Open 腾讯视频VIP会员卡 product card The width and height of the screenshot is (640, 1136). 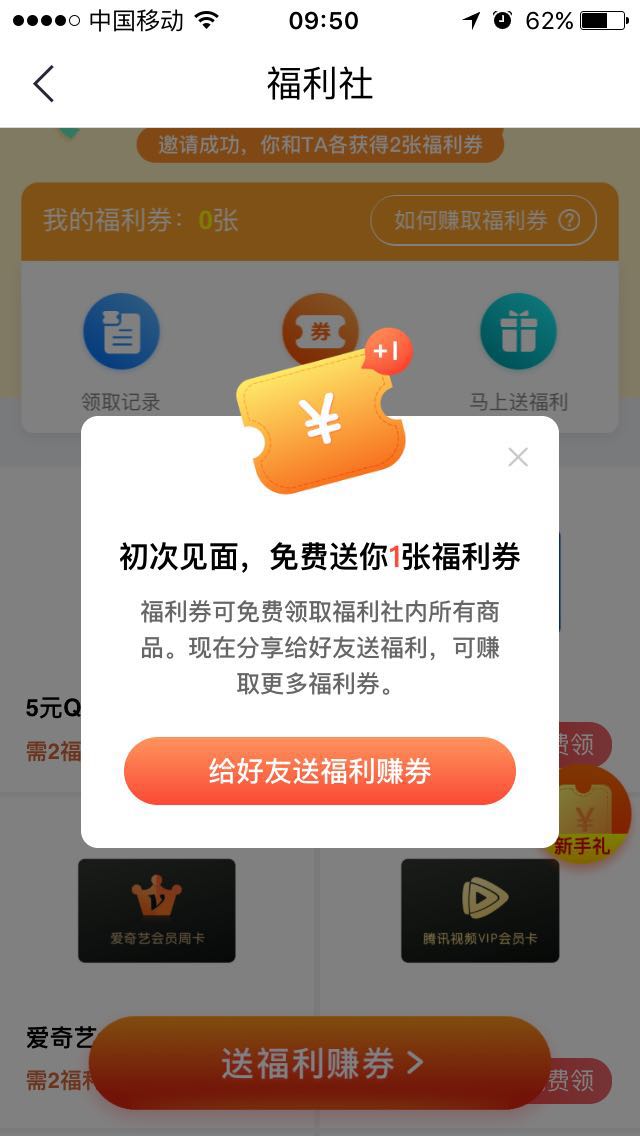pos(480,911)
